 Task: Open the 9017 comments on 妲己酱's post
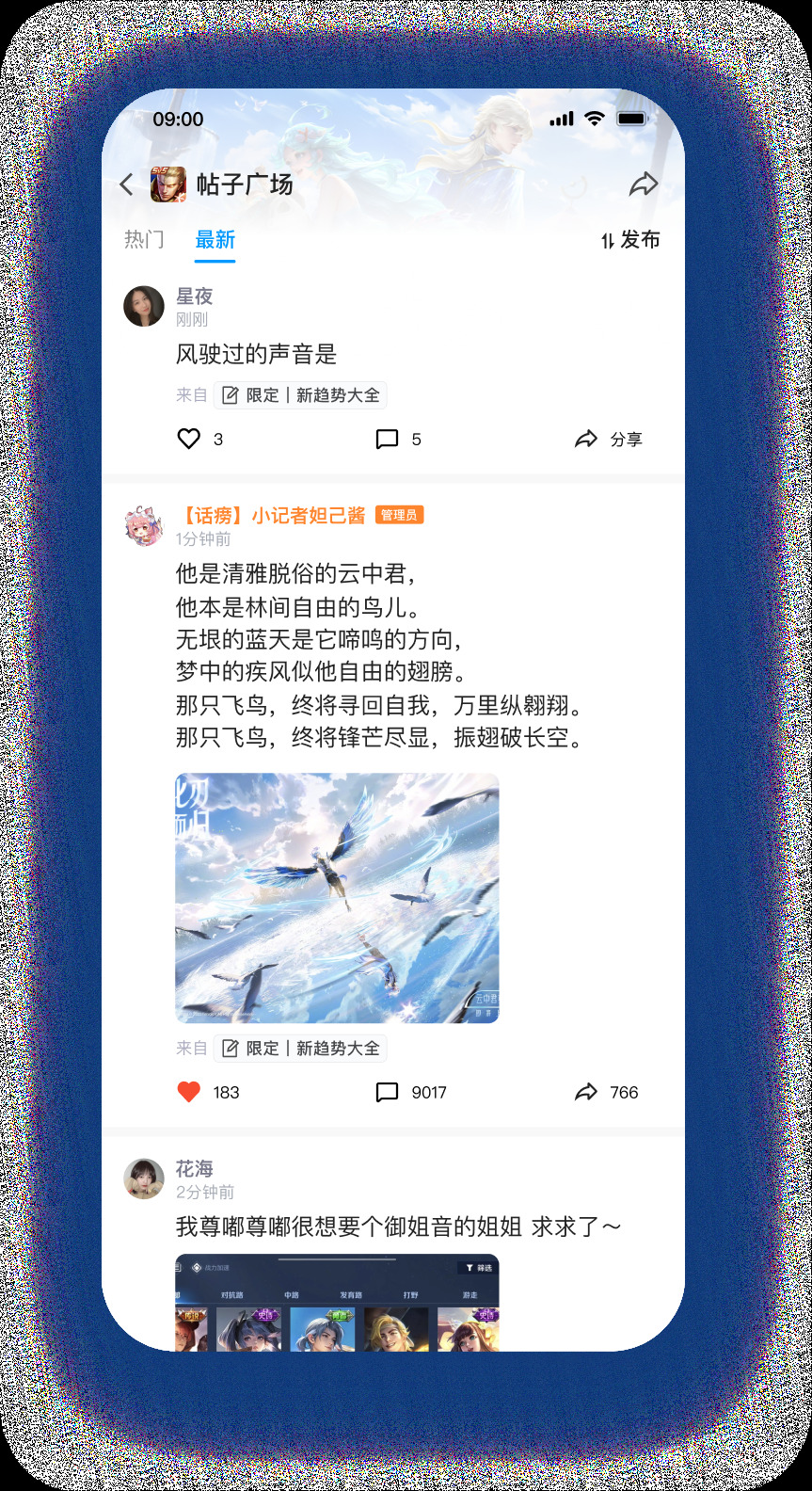tap(410, 1092)
